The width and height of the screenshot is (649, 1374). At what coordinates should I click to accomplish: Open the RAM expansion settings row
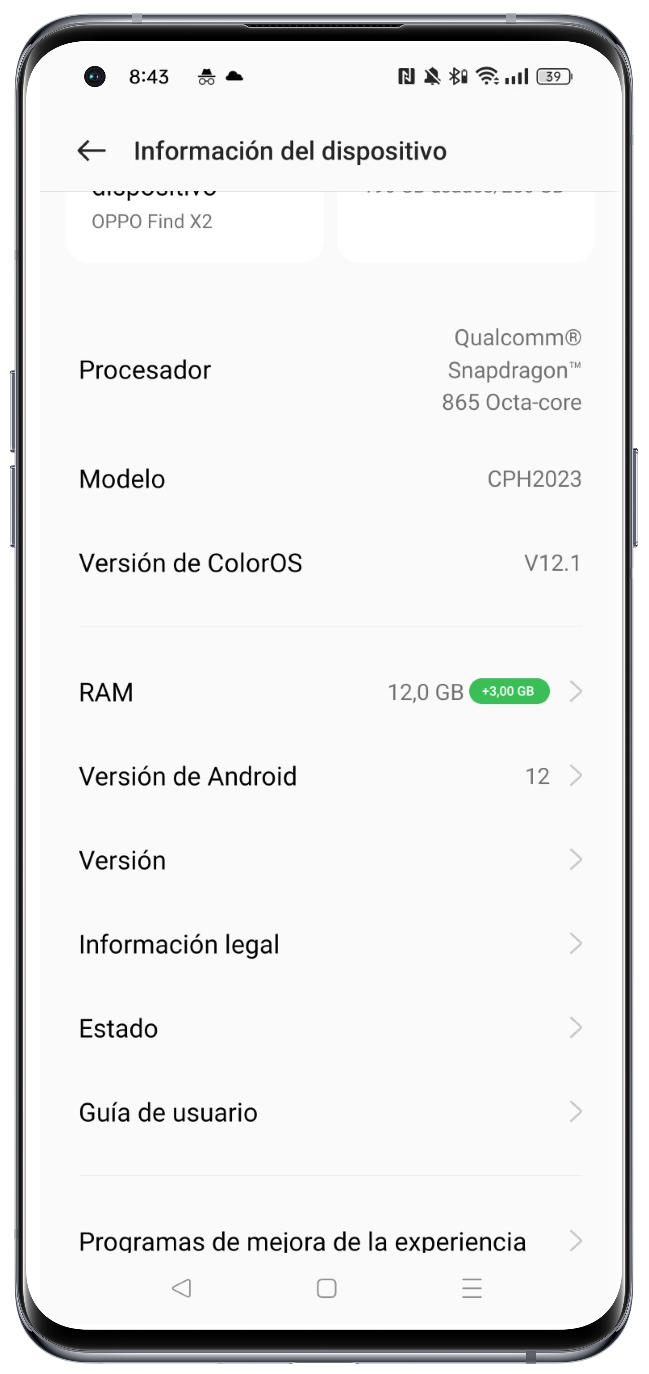(x=329, y=692)
